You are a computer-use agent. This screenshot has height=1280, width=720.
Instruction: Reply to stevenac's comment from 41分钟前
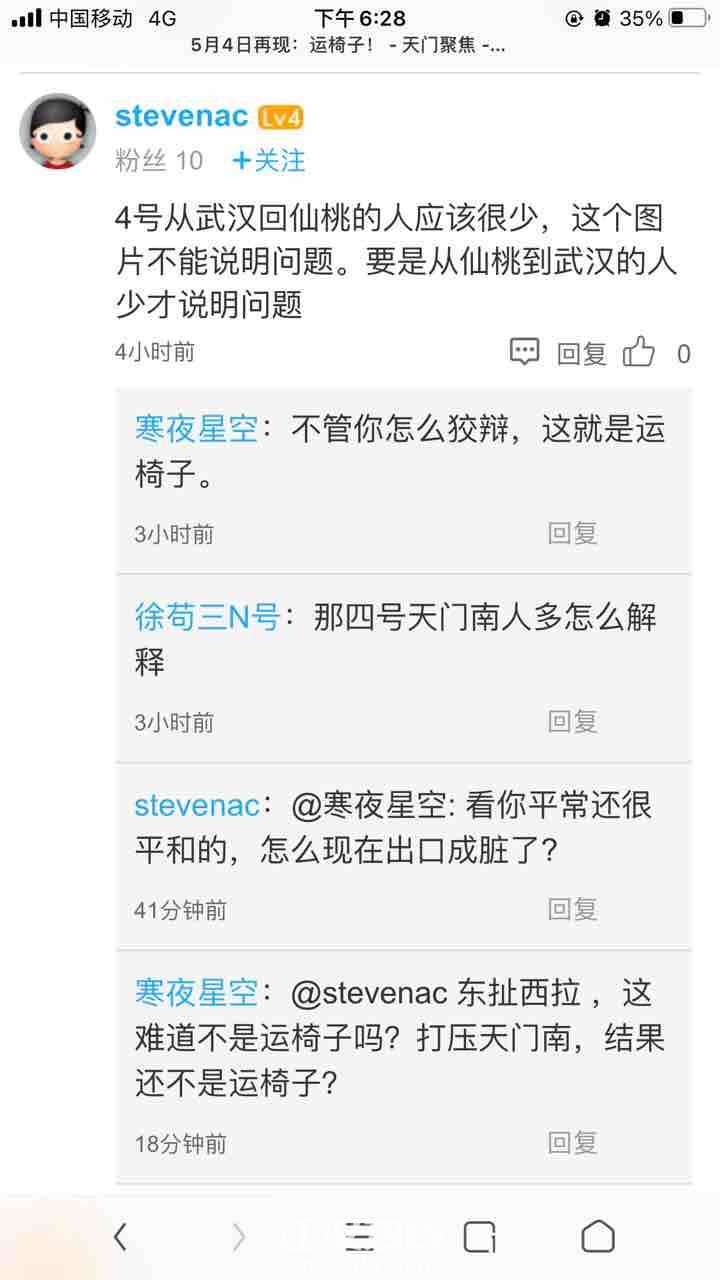pos(572,909)
